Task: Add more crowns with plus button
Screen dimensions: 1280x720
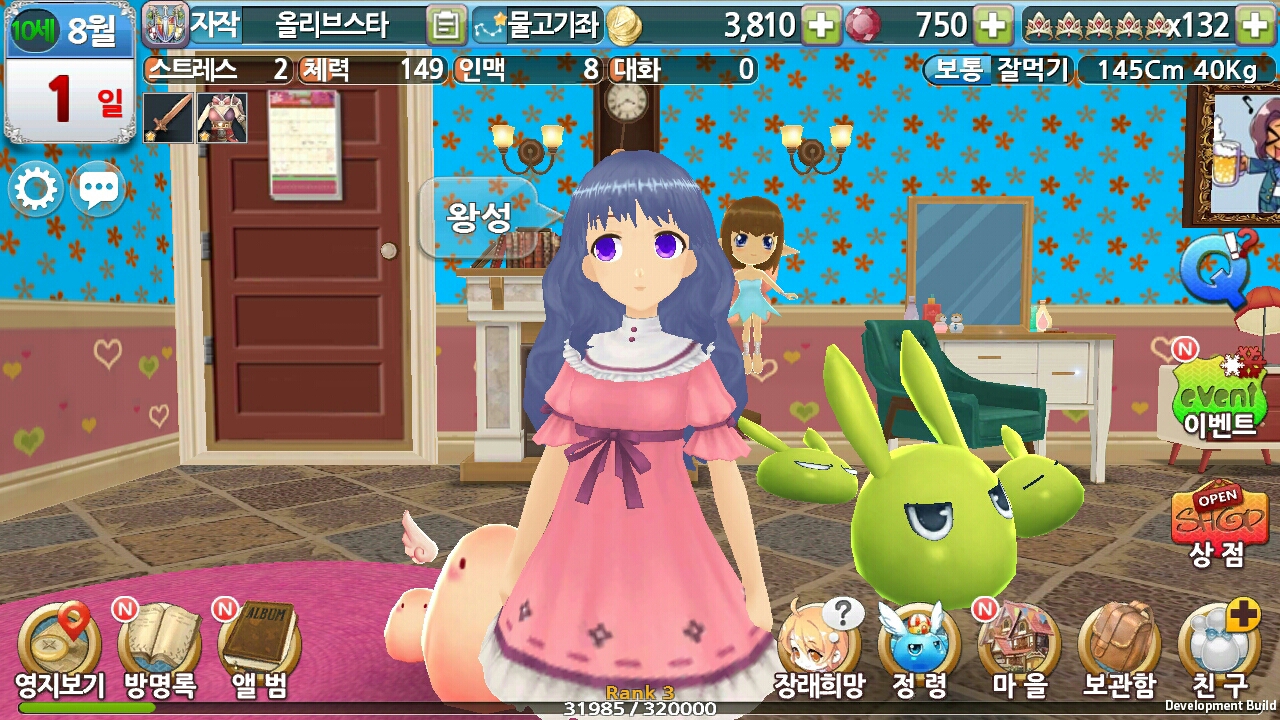Action: click(1255, 25)
